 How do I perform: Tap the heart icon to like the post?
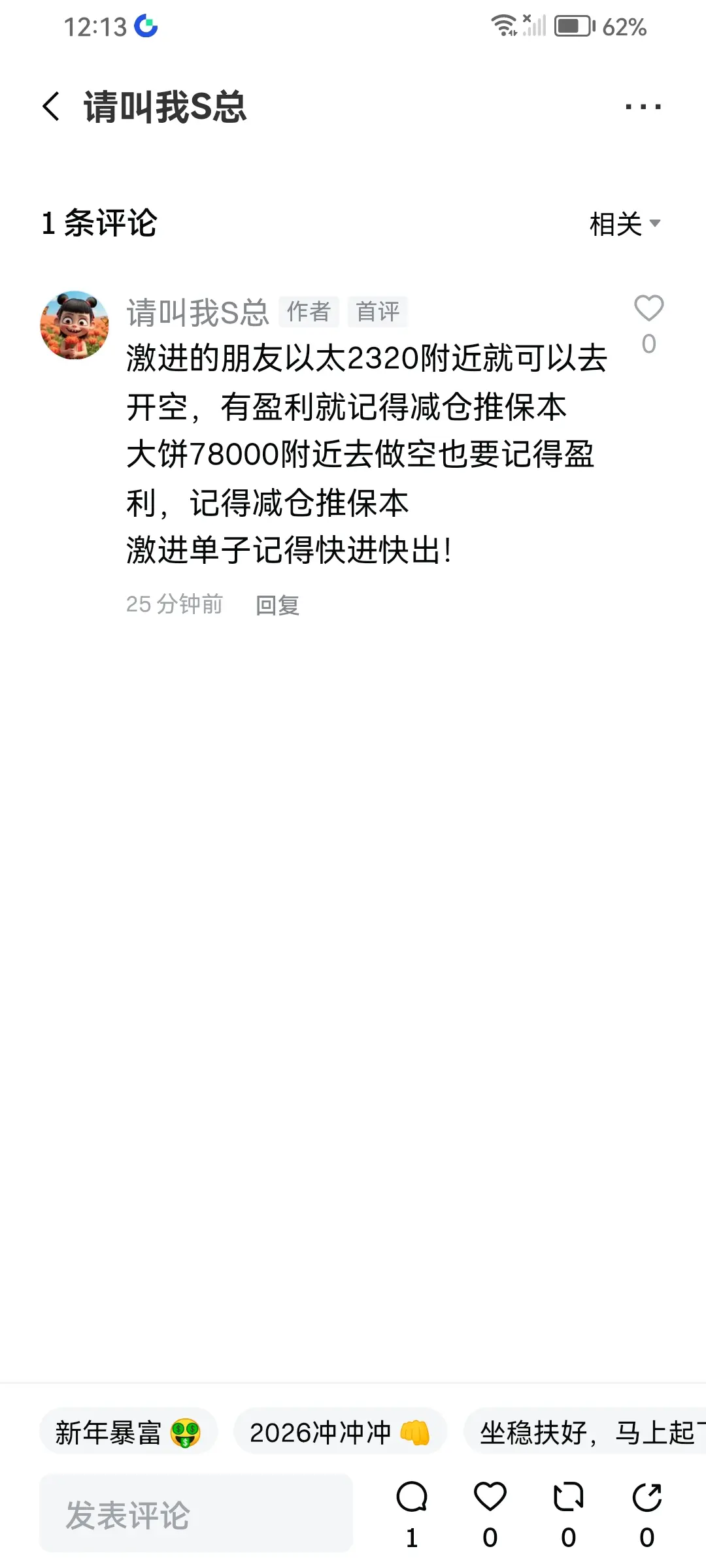[x=492, y=1496]
